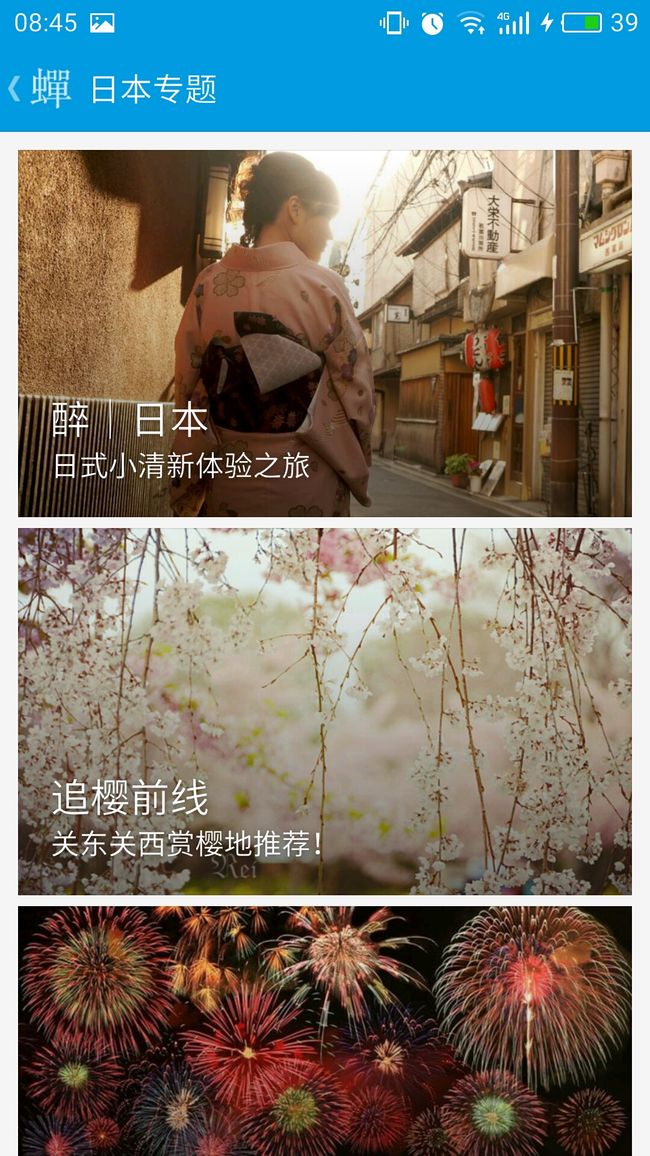The width and height of the screenshot is (650, 1156).
Task: Open the fireworks topic card
Action: (325, 1031)
